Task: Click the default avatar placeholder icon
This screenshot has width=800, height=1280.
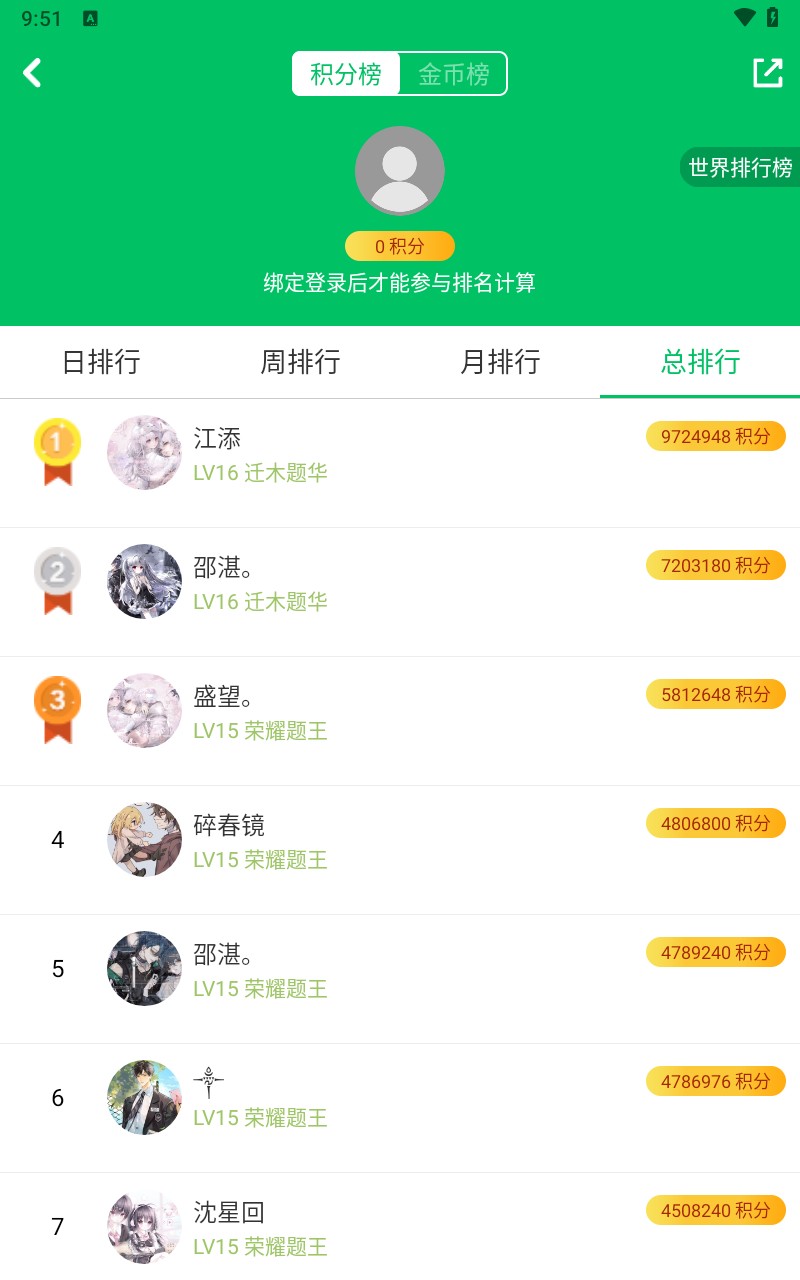Action: pyautogui.click(x=400, y=170)
